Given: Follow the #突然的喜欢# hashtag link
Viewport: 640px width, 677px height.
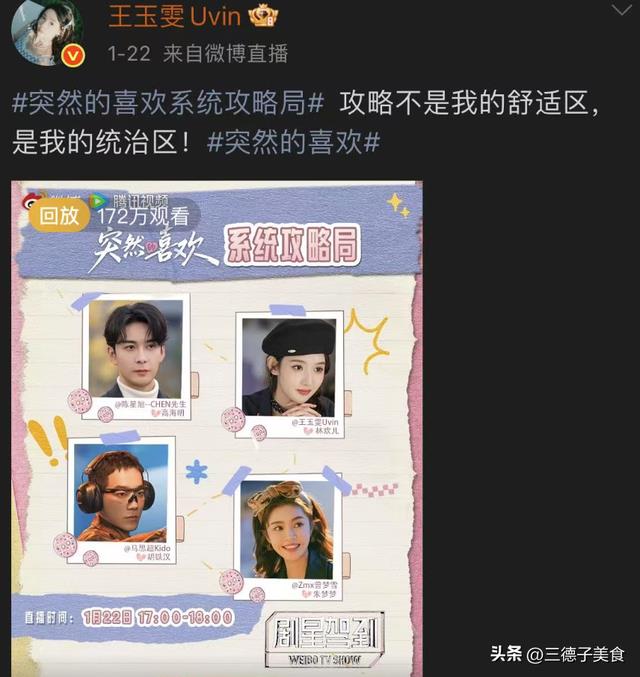Looking at the screenshot, I should point(293,141).
